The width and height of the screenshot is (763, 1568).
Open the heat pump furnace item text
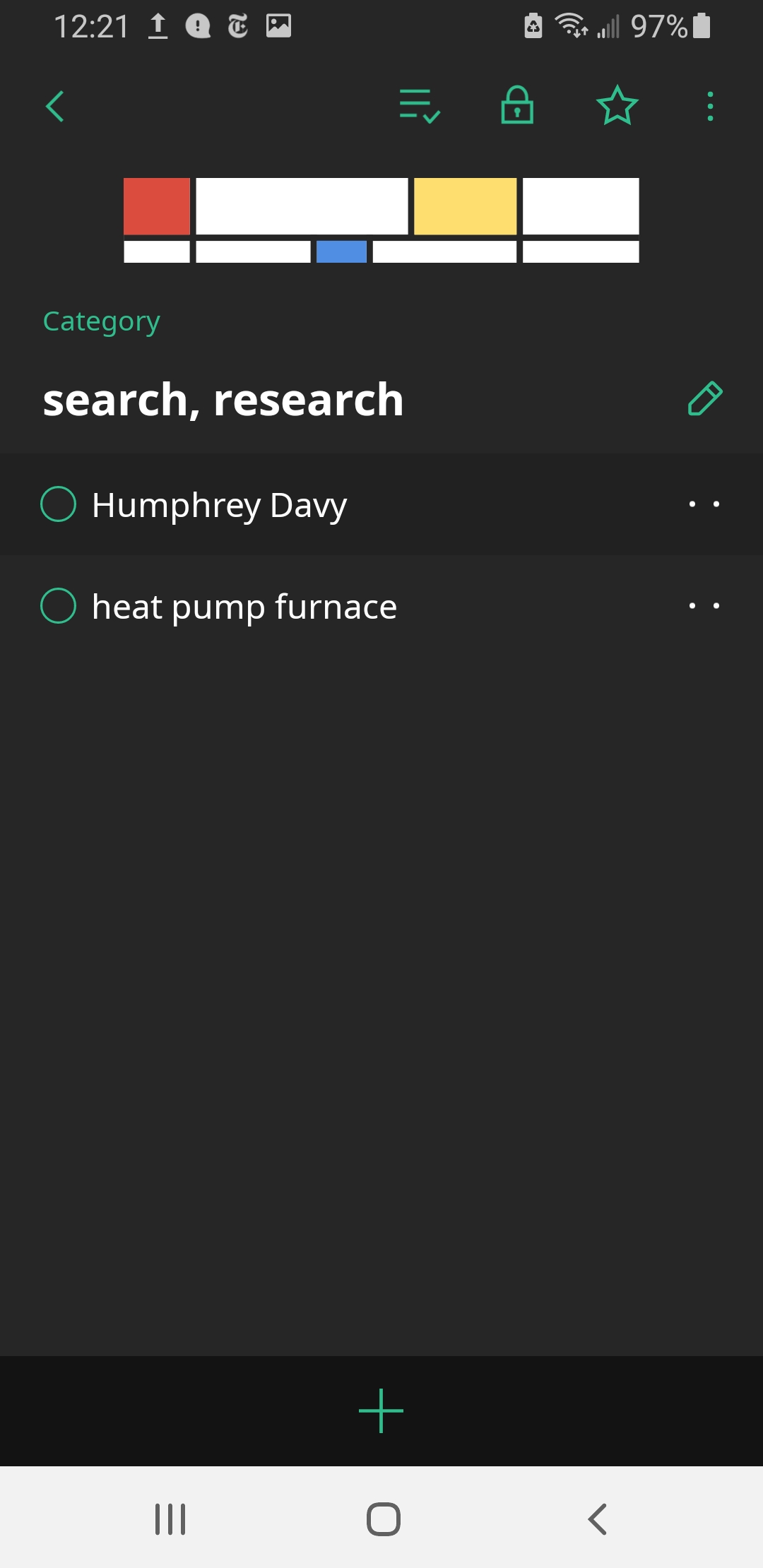click(x=244, y=607)
